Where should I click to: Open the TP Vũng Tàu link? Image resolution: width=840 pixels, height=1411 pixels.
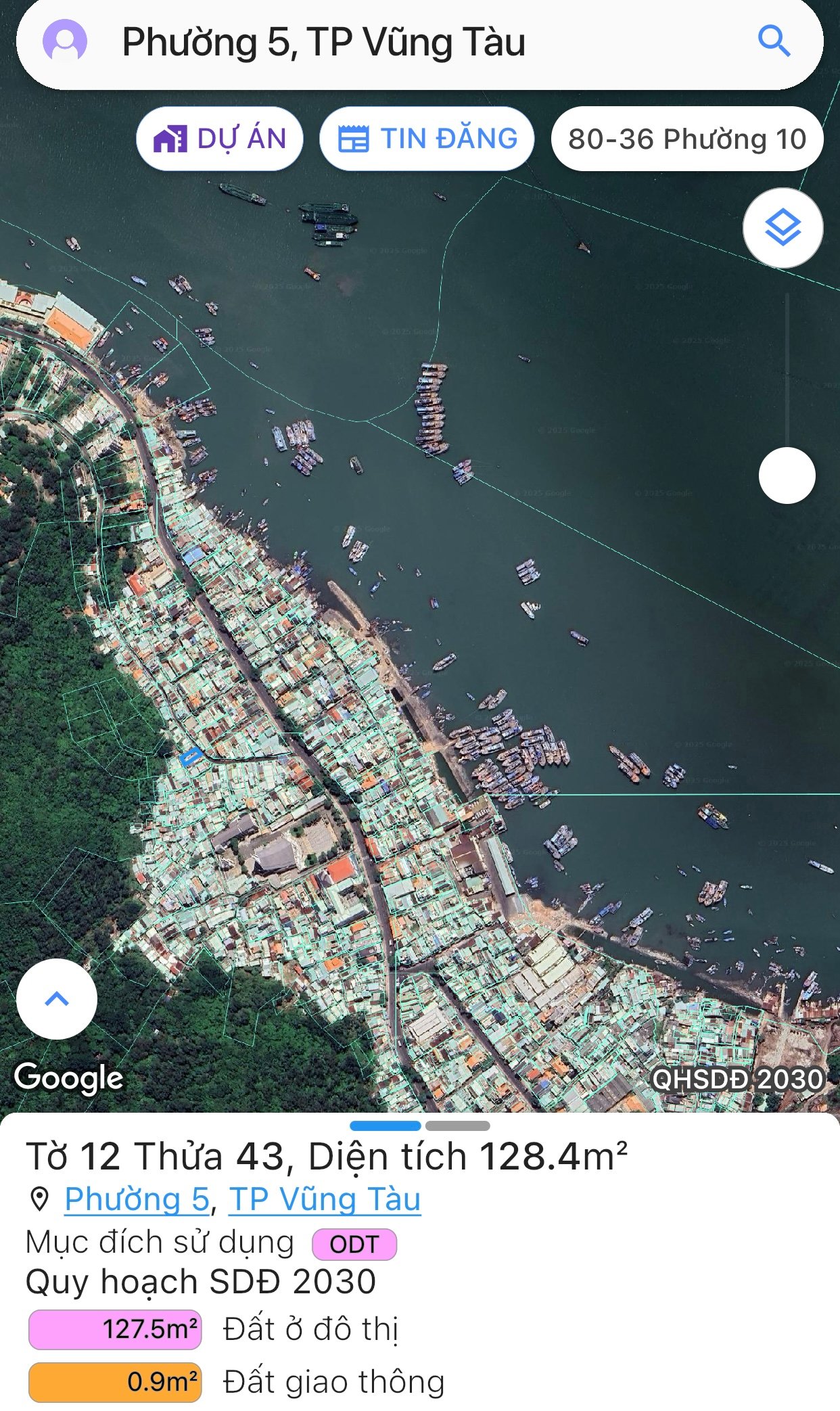click(325, 1199)
